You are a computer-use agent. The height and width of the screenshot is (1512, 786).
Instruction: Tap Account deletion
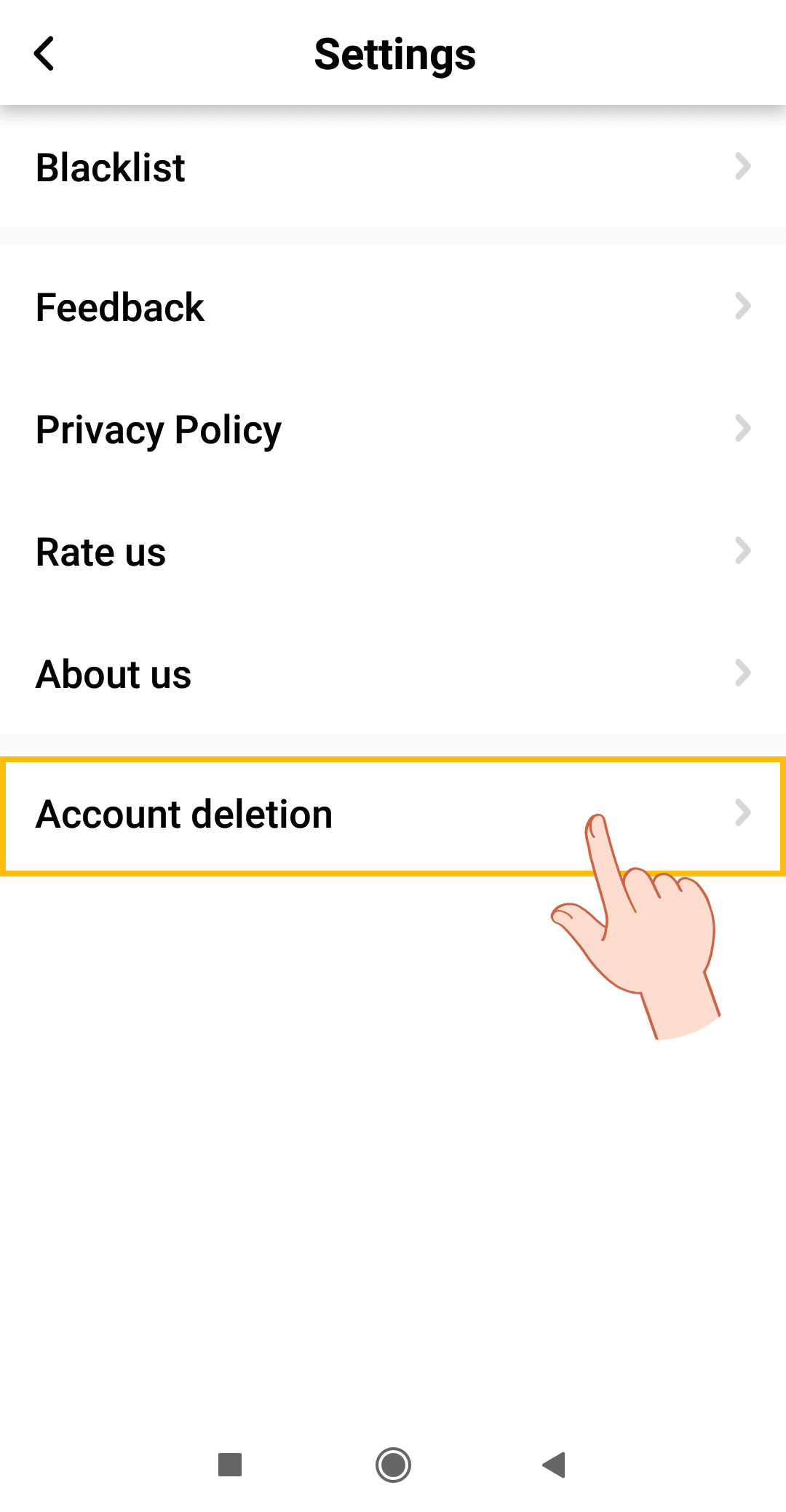pos(393,815)
